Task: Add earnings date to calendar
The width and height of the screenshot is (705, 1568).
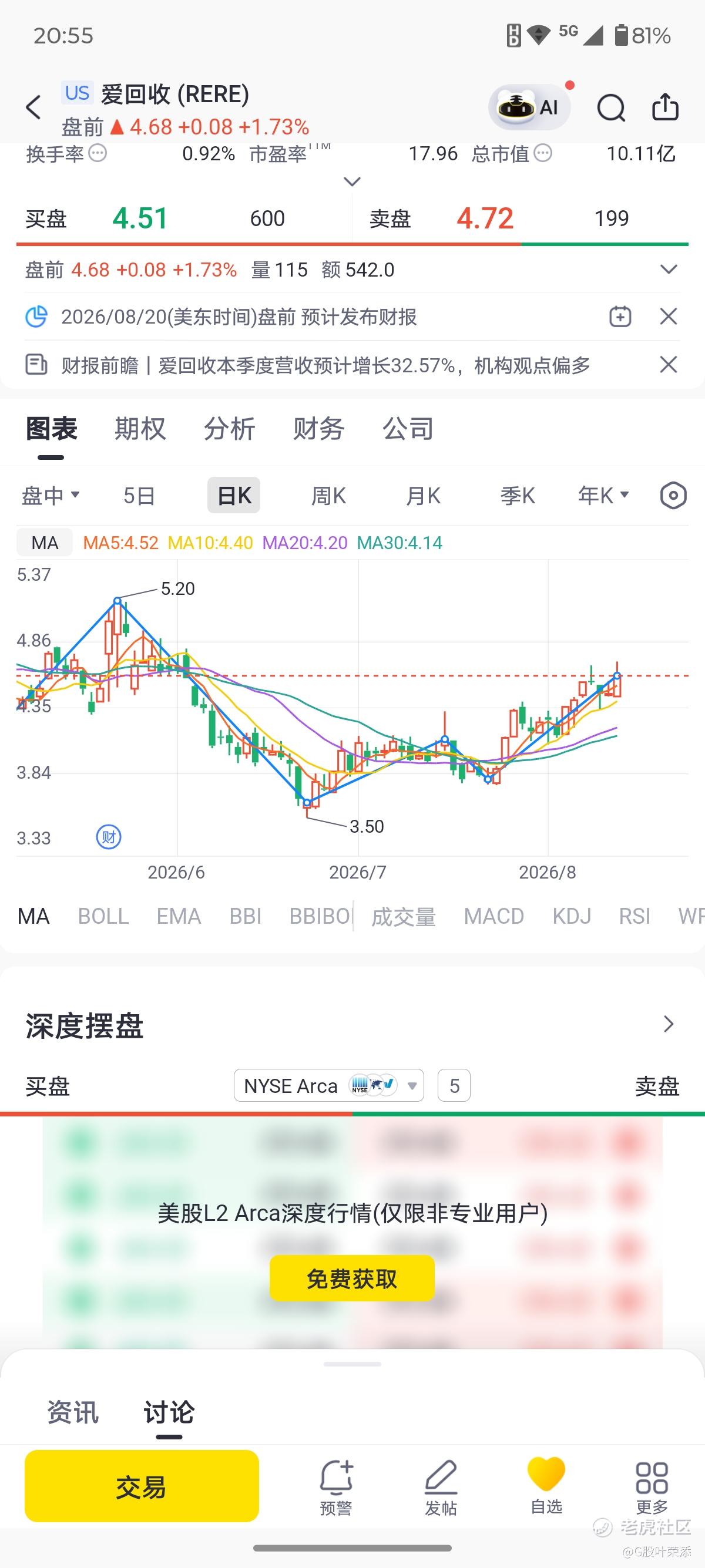Action: 620,317
